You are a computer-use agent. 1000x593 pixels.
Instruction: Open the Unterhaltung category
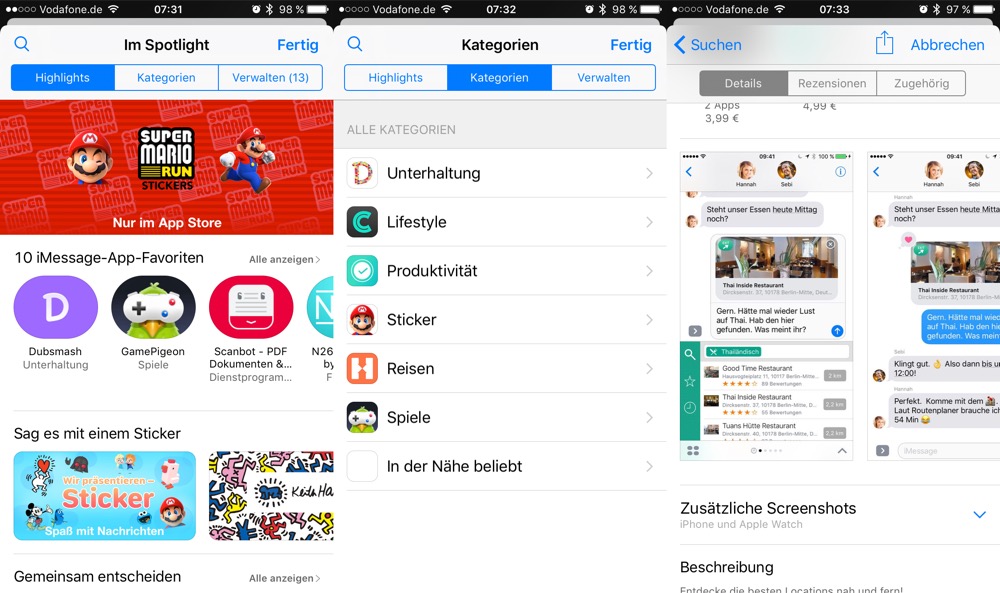click(500, 173)
